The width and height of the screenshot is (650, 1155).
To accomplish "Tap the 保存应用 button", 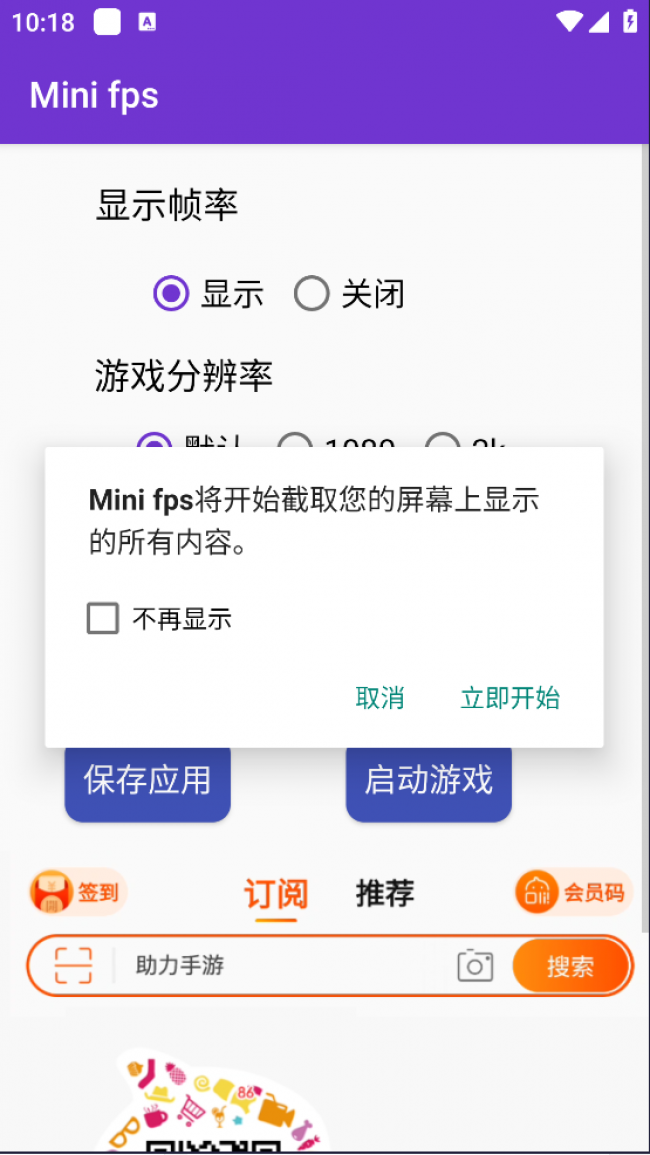I will pyautogui.click(x=148, y=781).
